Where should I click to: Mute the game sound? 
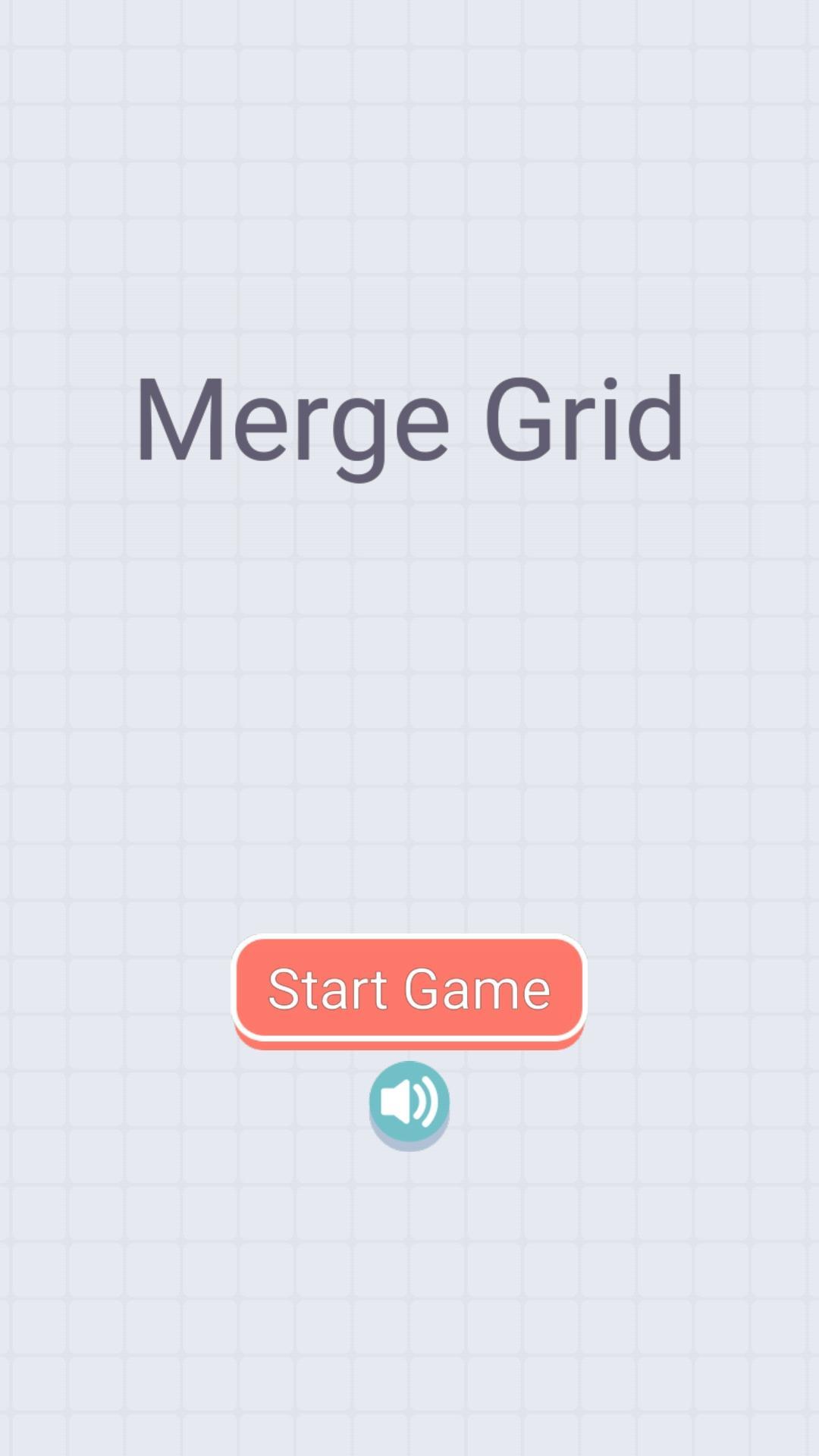pyautogui.click(x=409, y=1102)
